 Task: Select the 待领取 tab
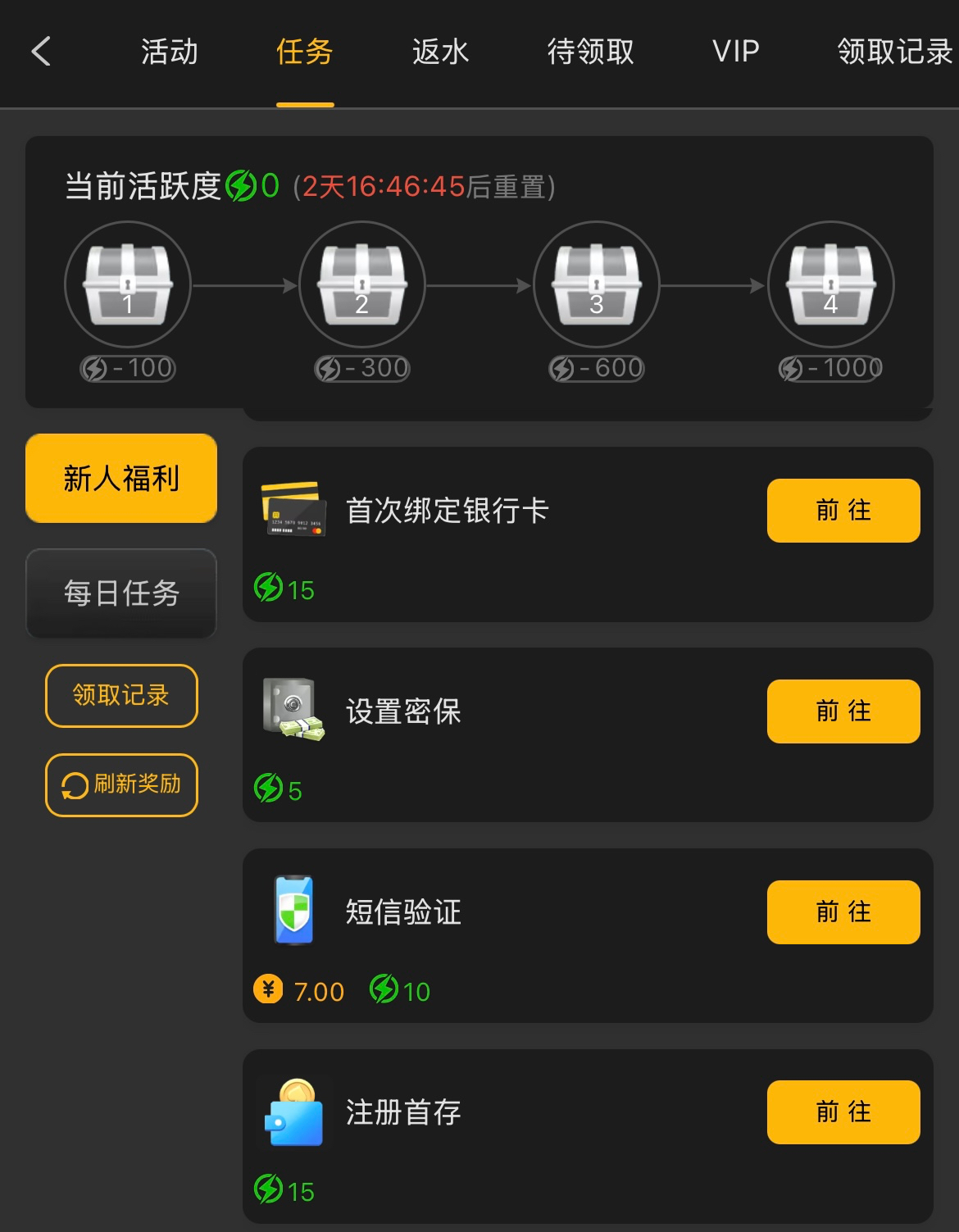click(590, 52)
